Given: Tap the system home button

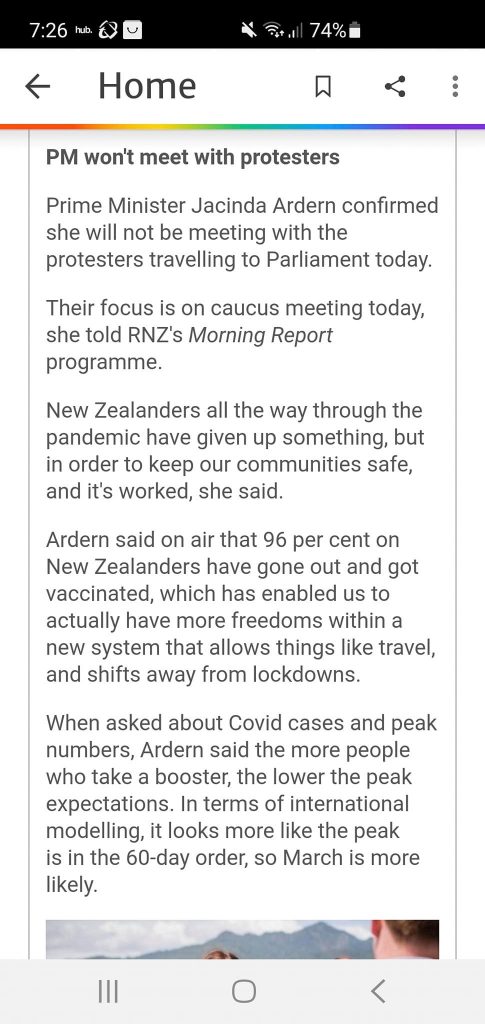Looking at the screenshot, I should [243, 991].
